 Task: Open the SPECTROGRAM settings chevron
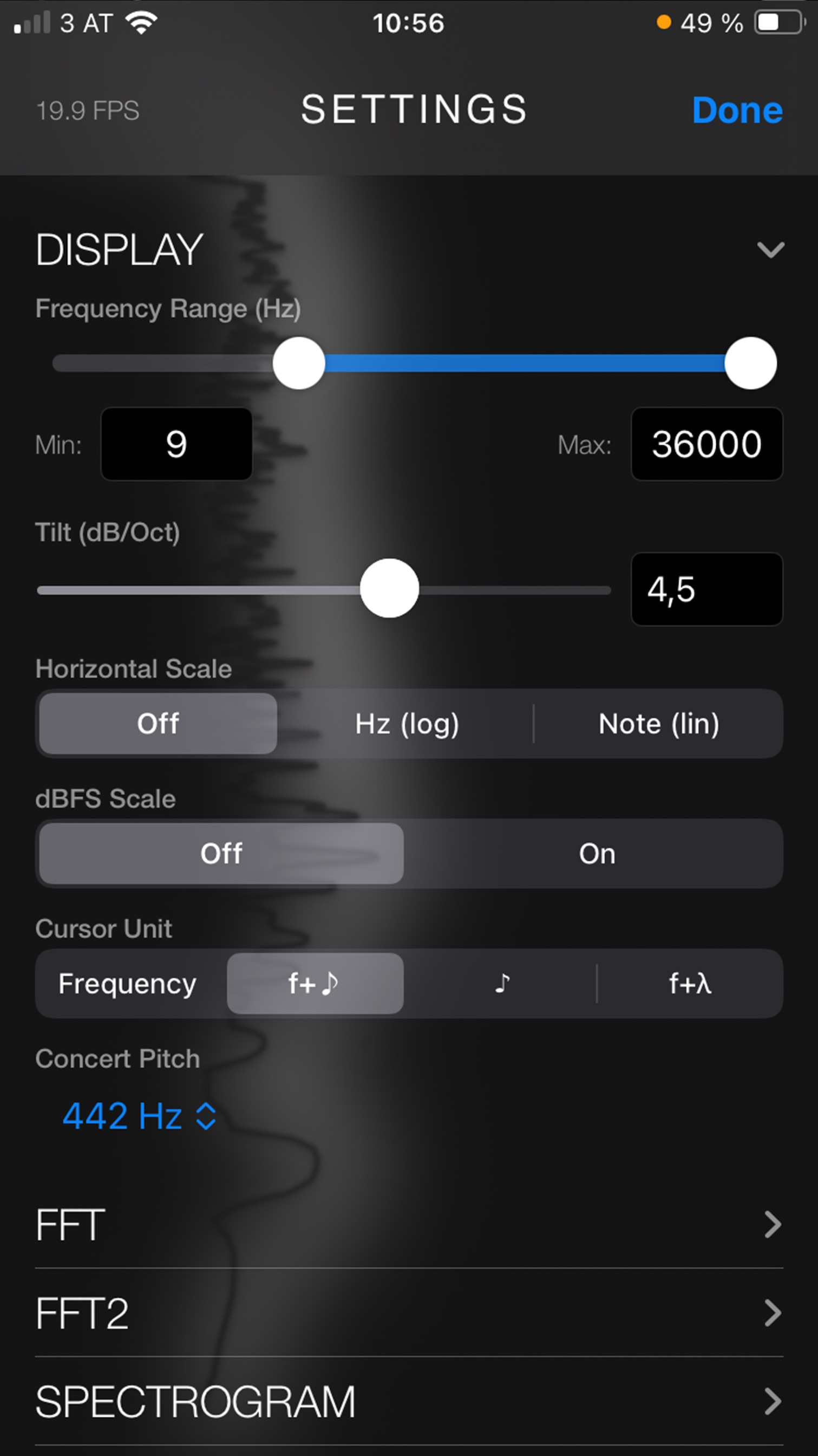tap(773, 1400)
